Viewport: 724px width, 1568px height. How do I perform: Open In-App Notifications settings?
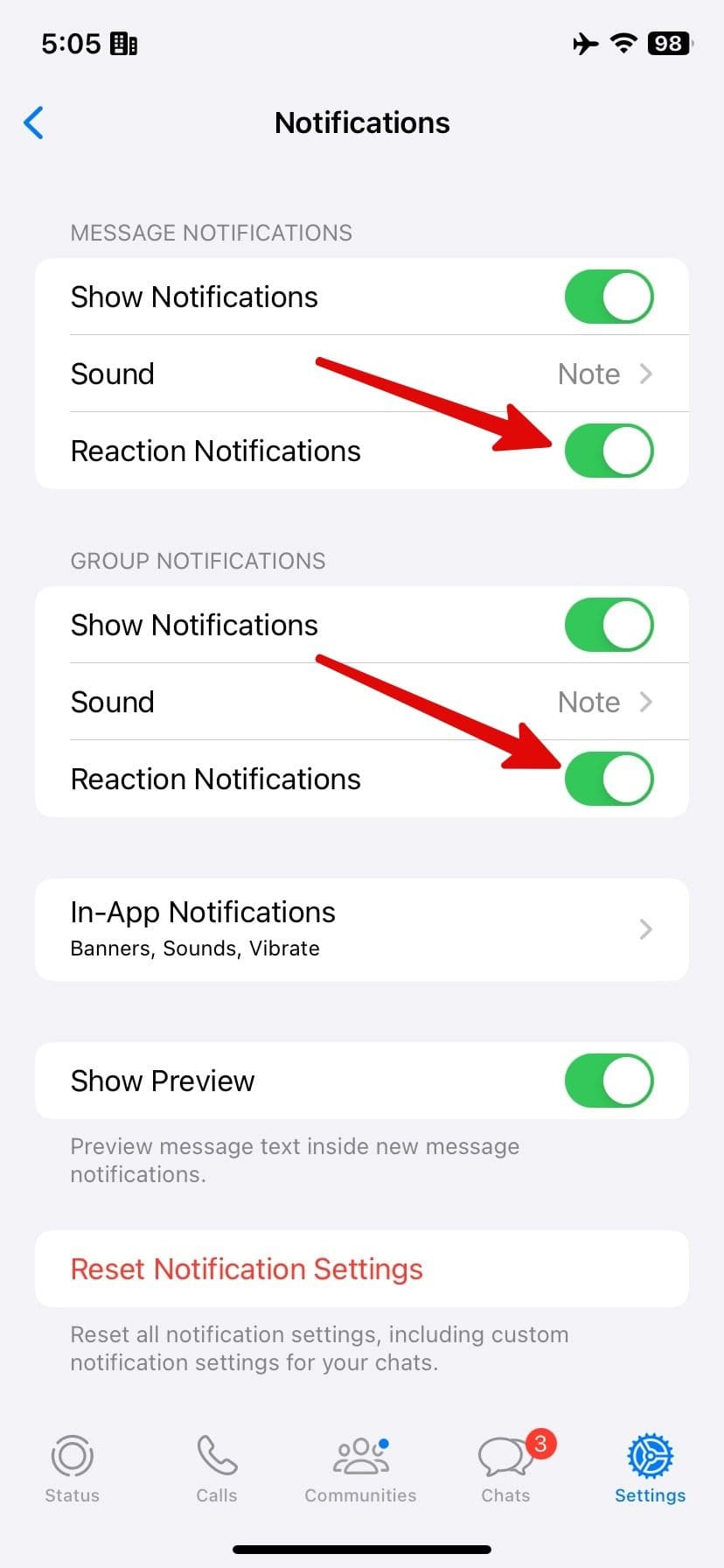point(362,929)
